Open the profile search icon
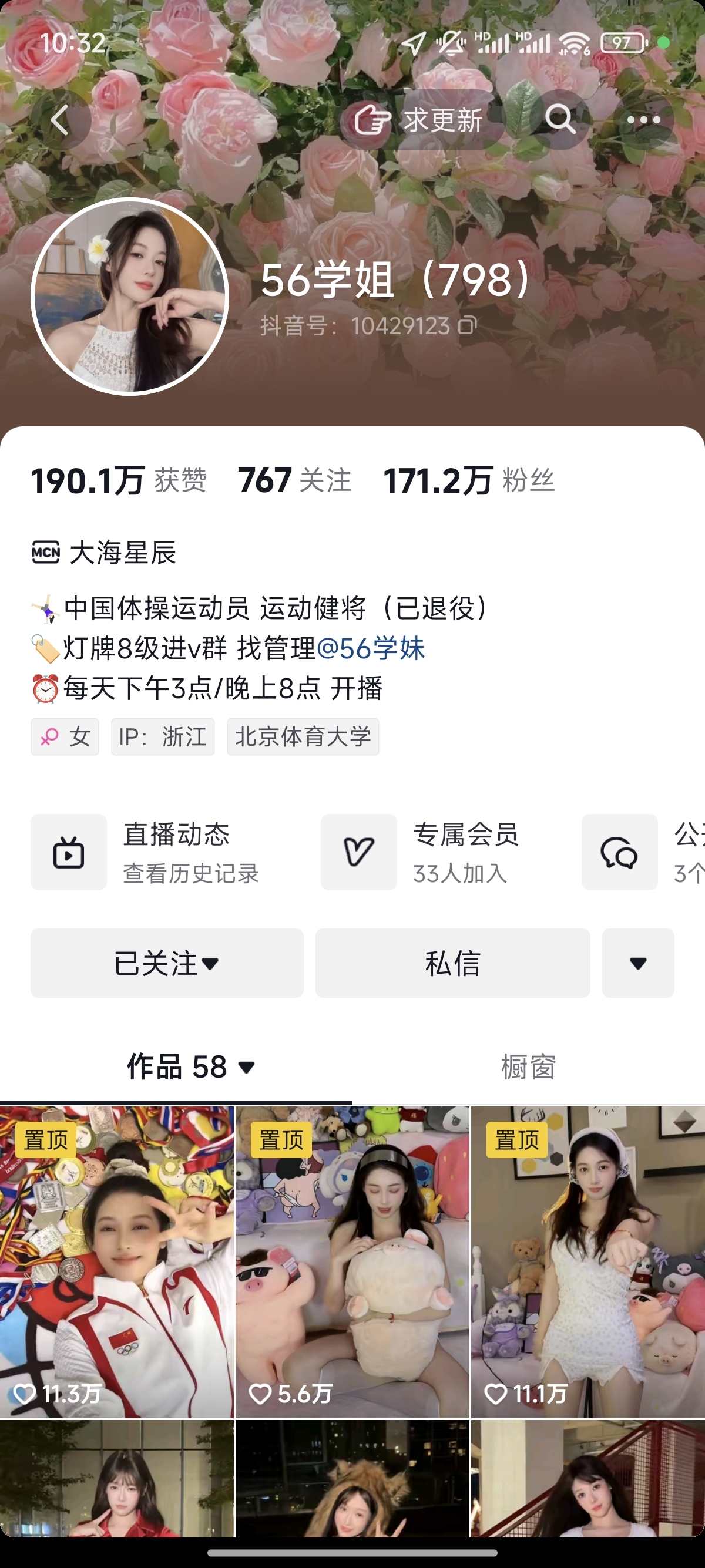 pyautogui.click(x=559, y=119)
